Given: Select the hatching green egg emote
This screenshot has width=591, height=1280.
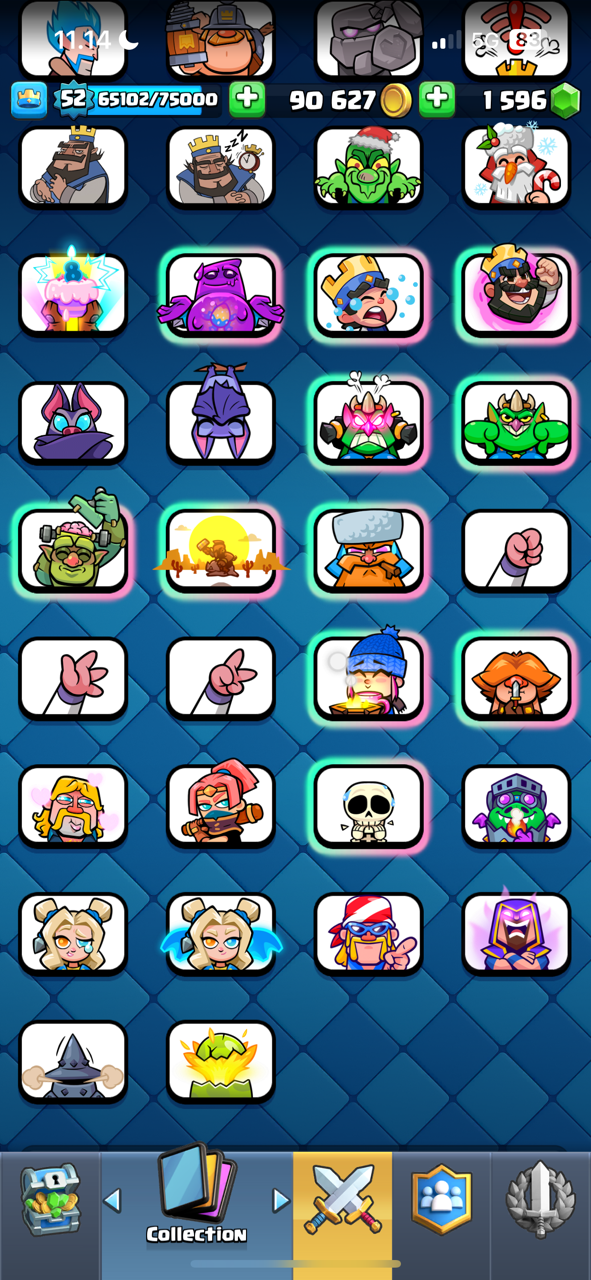Looking at the screenshot, I should click(221, 1062).
